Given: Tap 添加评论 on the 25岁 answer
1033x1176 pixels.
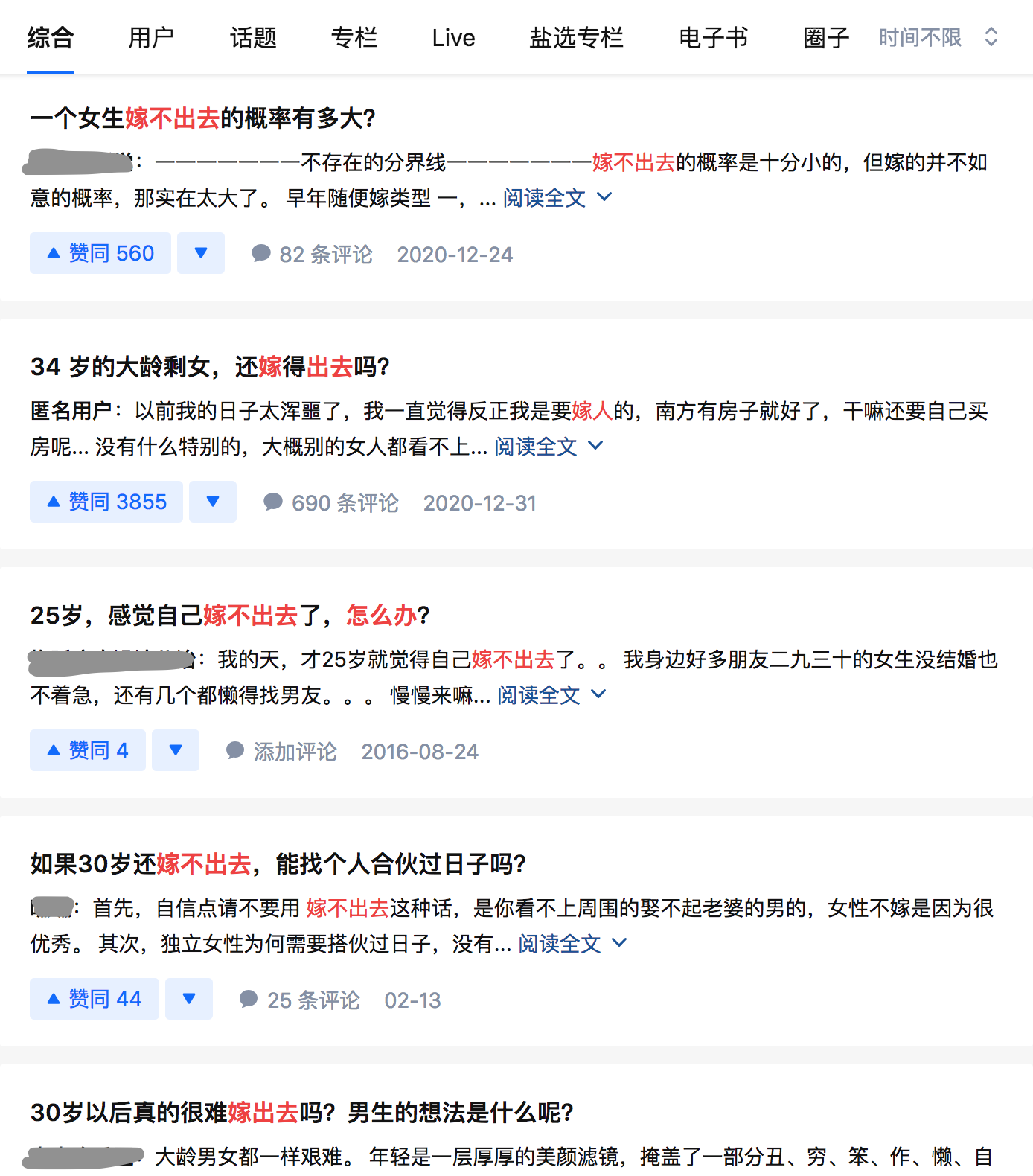Looking at the screenshot, I should pos(282,752).
